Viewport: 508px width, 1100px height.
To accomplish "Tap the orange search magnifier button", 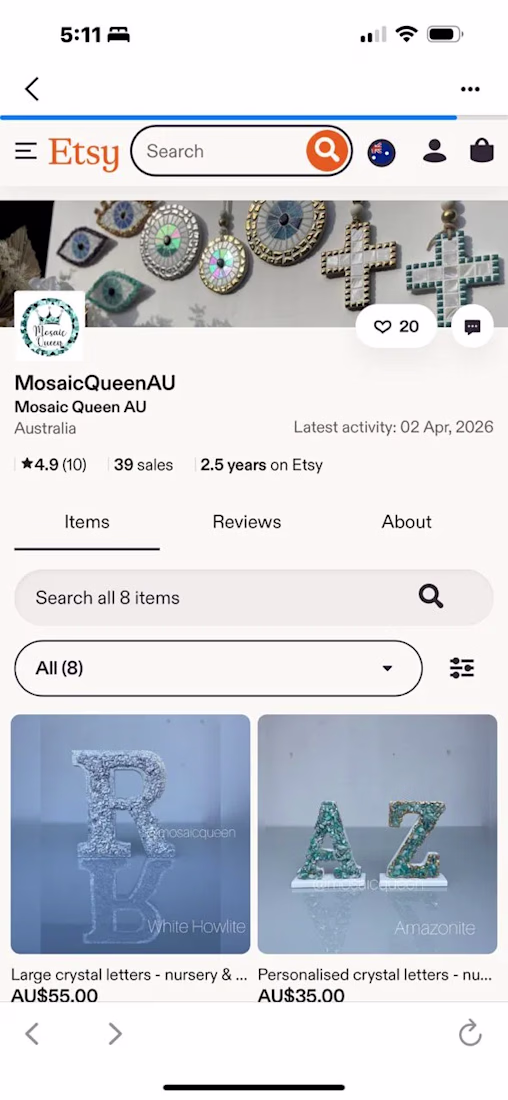I will 327,150.
